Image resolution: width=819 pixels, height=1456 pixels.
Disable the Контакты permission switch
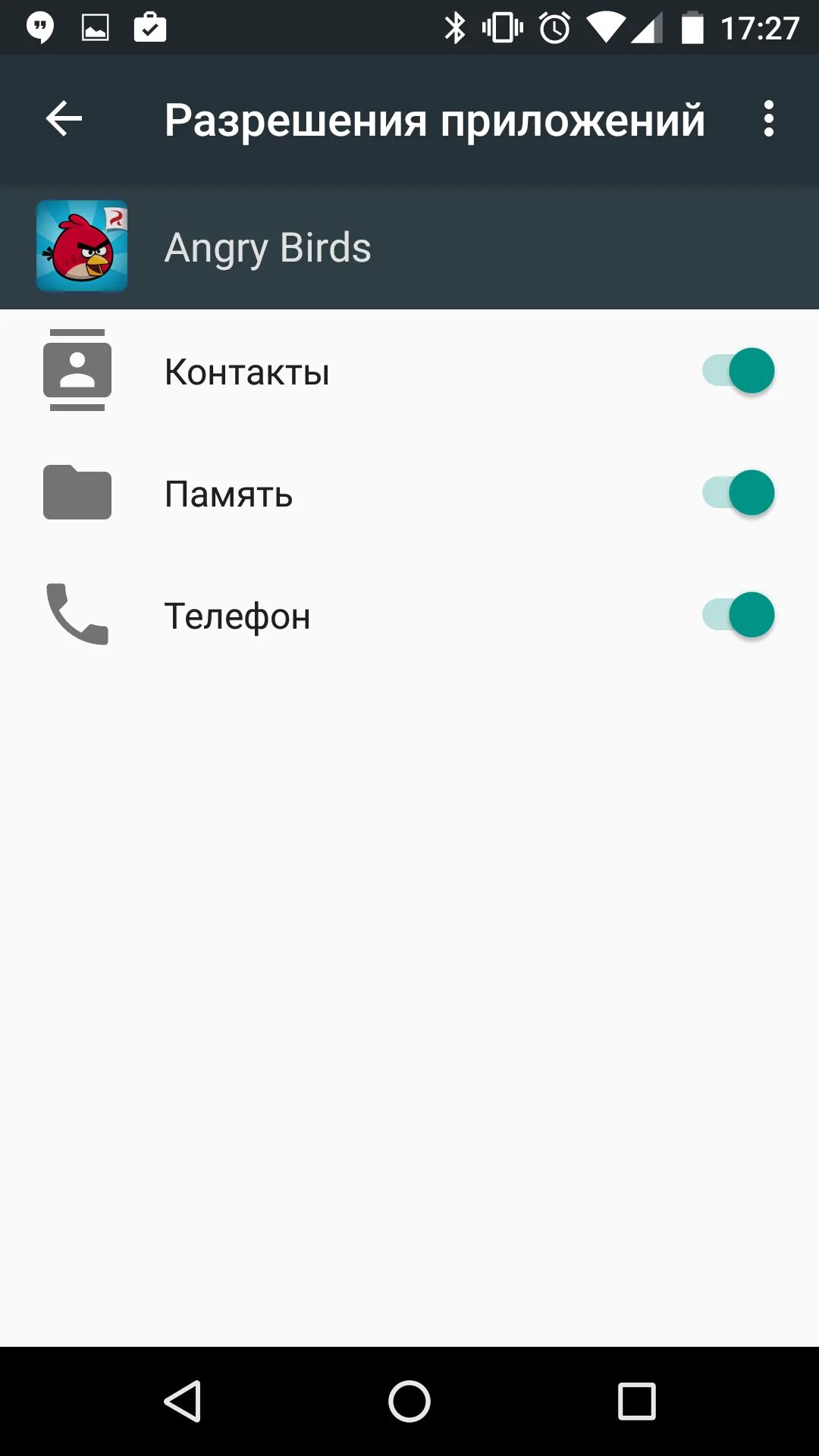(x=738, y=371)
